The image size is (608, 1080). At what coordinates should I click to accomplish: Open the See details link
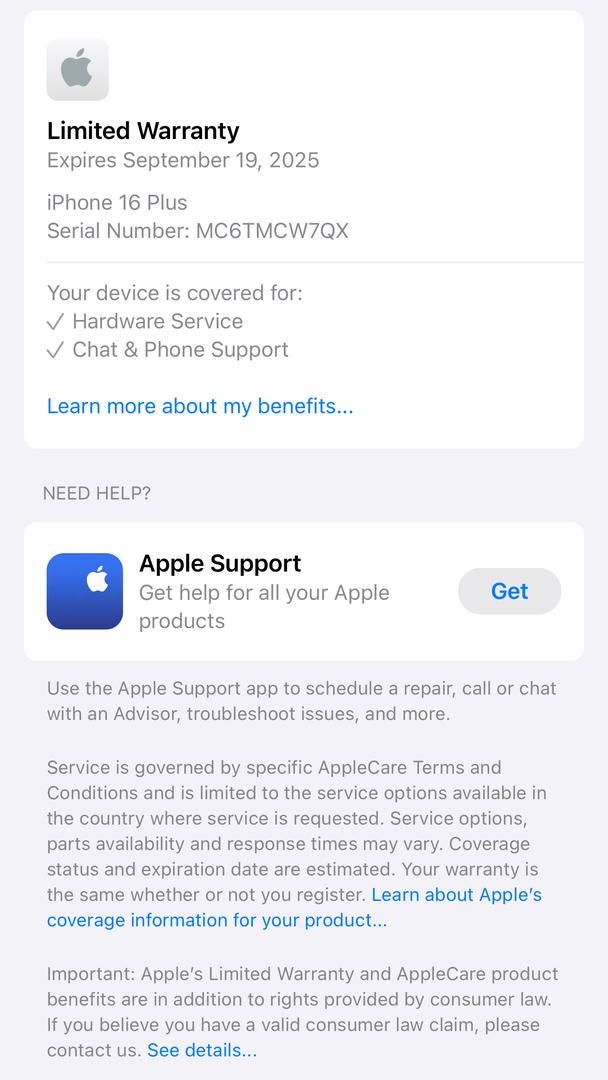[202, 1050]
